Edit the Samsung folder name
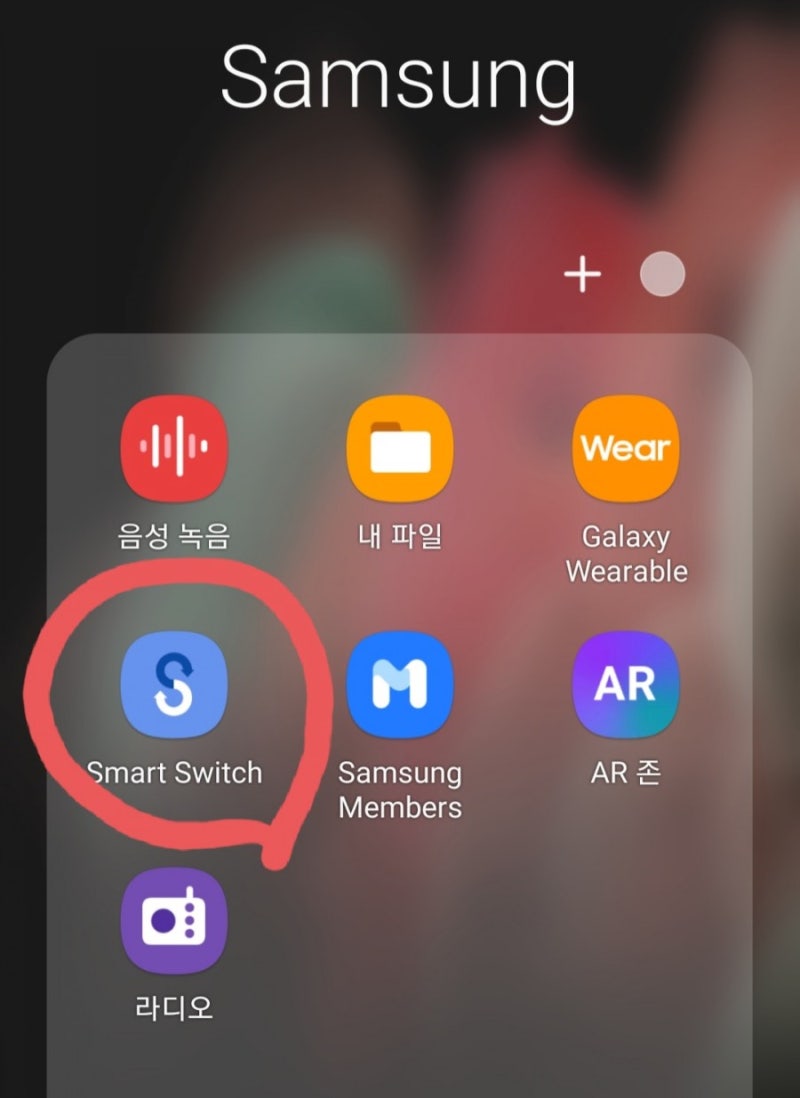The height and width of the screenshot is (1098, 800). [398, 80]
